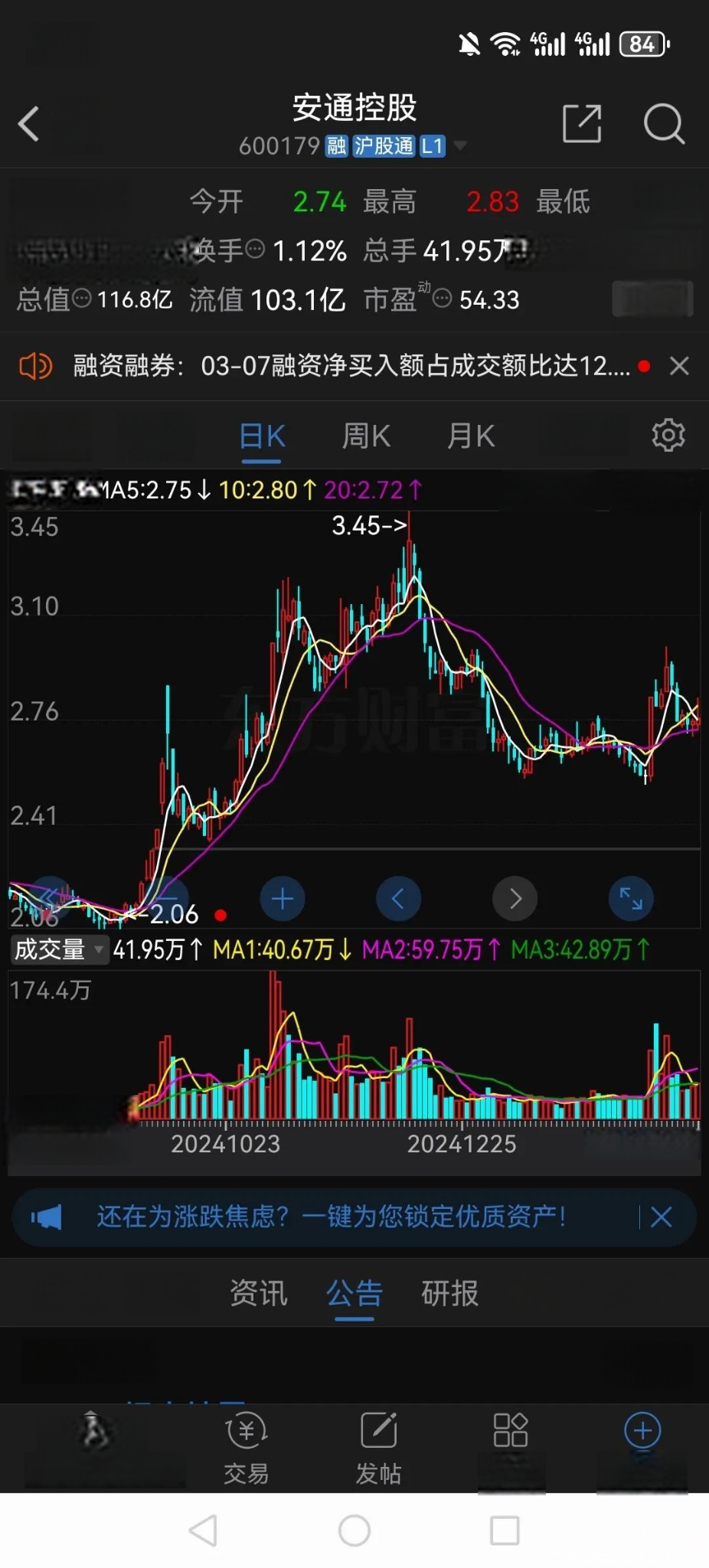Expand the chart to fullscreen
709x1568 pixels.
(x=631, y=898)
